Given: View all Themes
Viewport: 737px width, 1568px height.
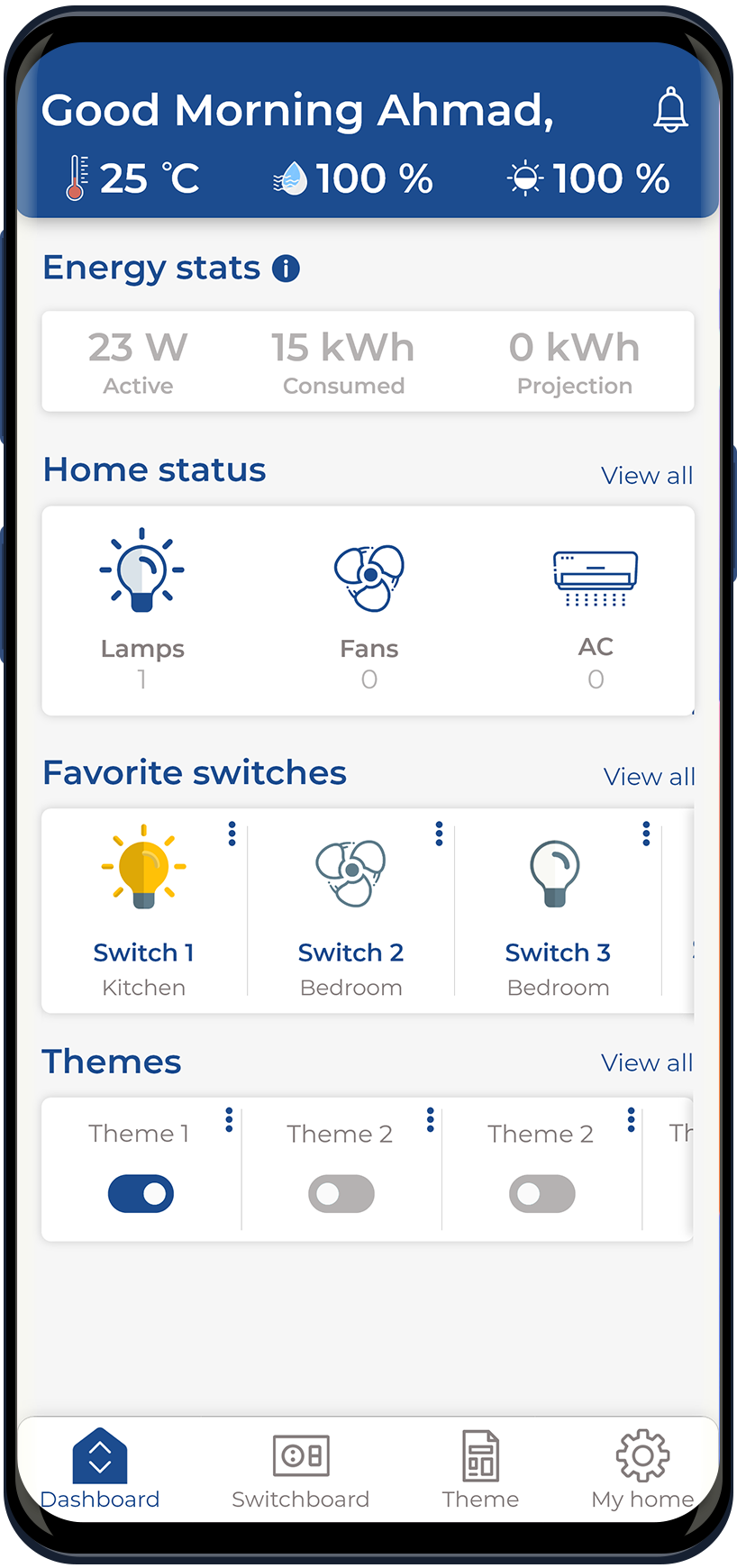Looking at the screenshot, I should click(x=646, y=1062).
